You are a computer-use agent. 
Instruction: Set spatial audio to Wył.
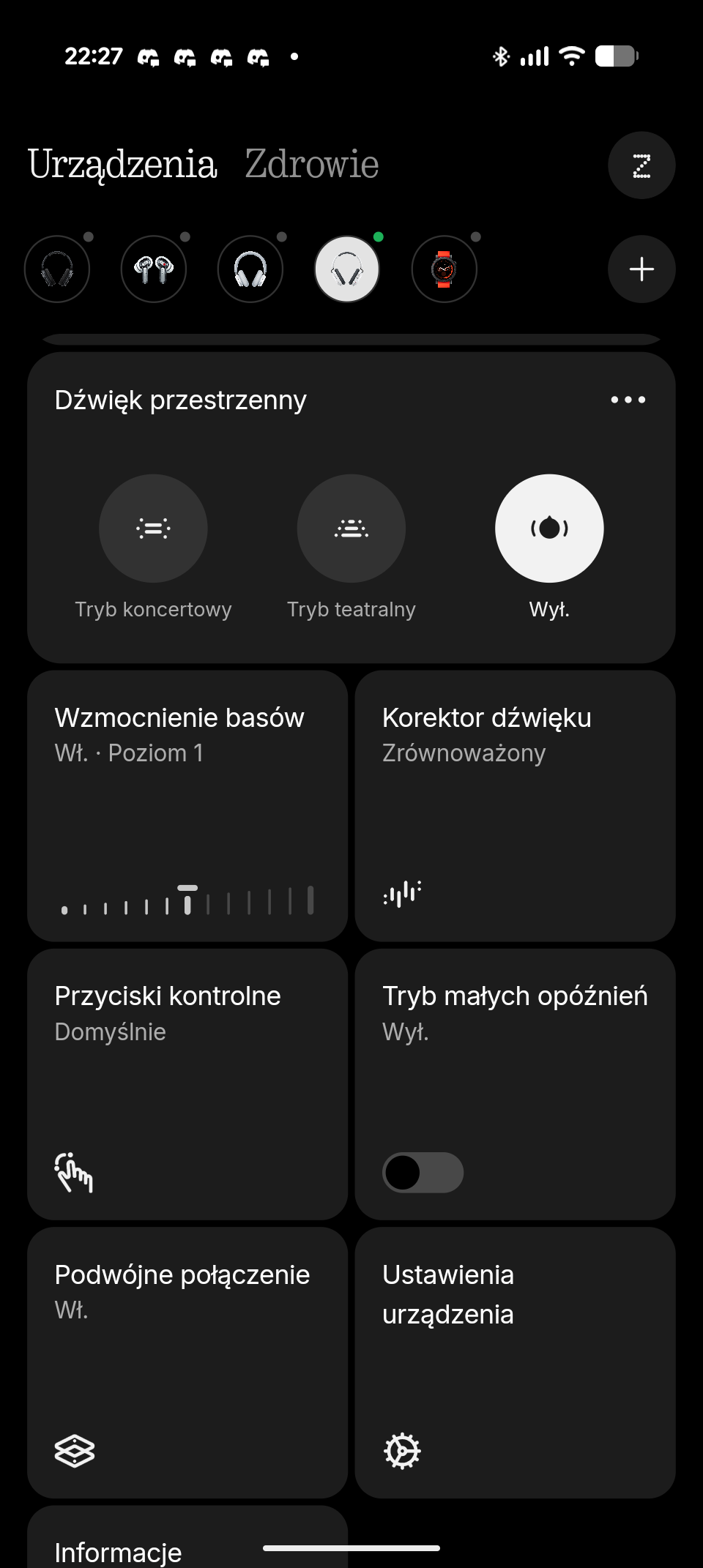549,529
